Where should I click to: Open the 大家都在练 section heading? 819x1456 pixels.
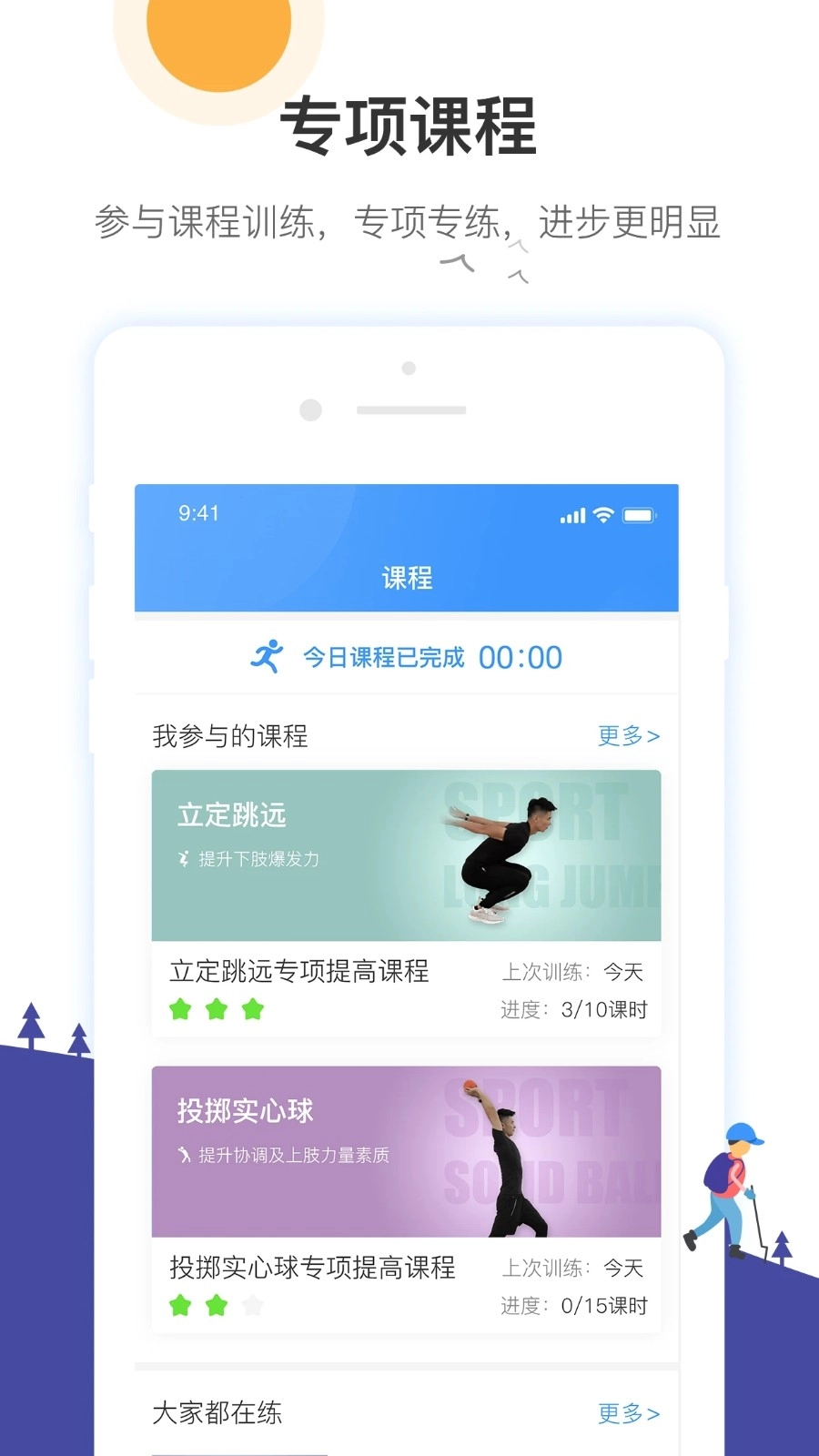[x=218, y=1413]
